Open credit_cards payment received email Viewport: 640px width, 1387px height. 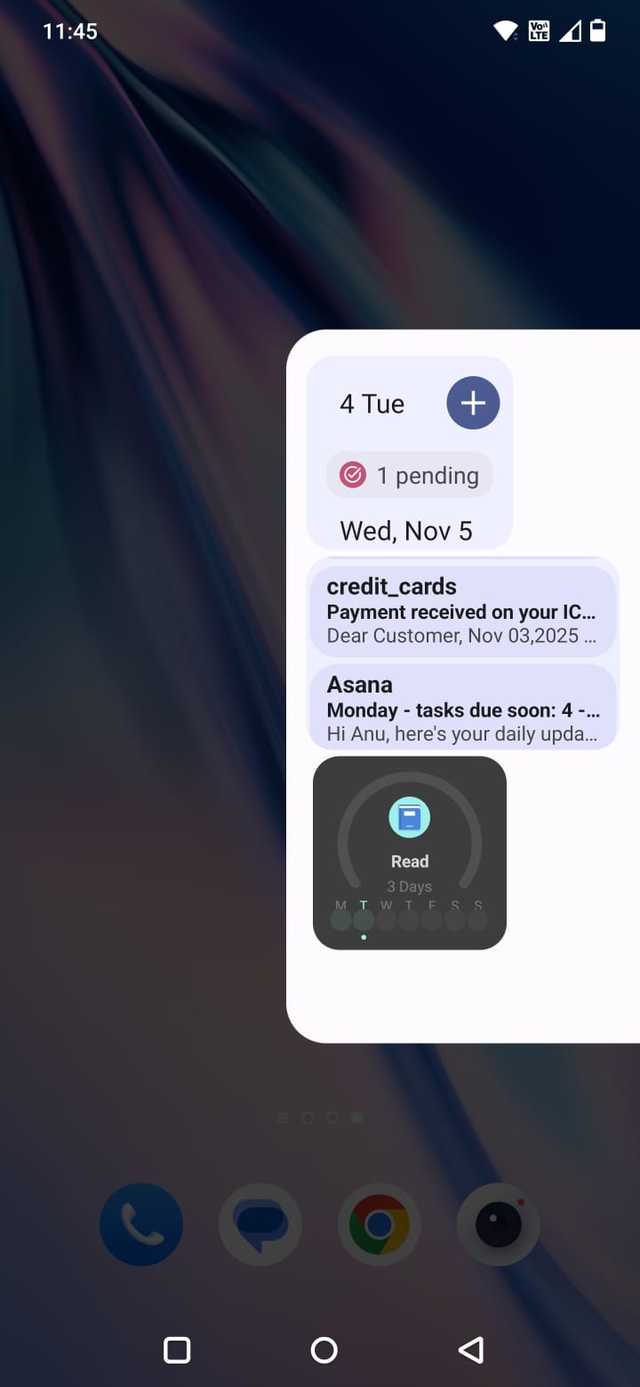click(461, 610)
